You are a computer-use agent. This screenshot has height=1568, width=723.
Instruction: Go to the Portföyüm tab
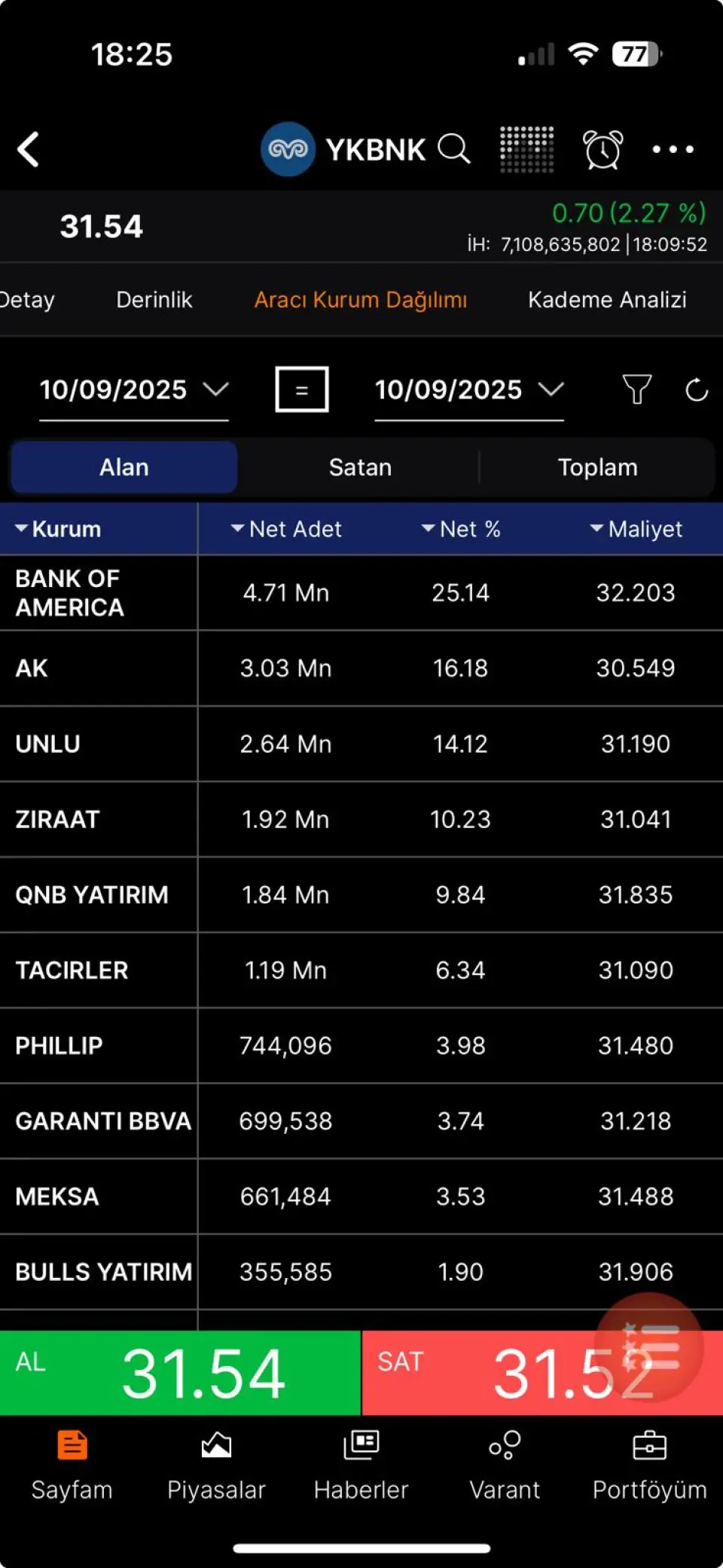[649, 1466]
